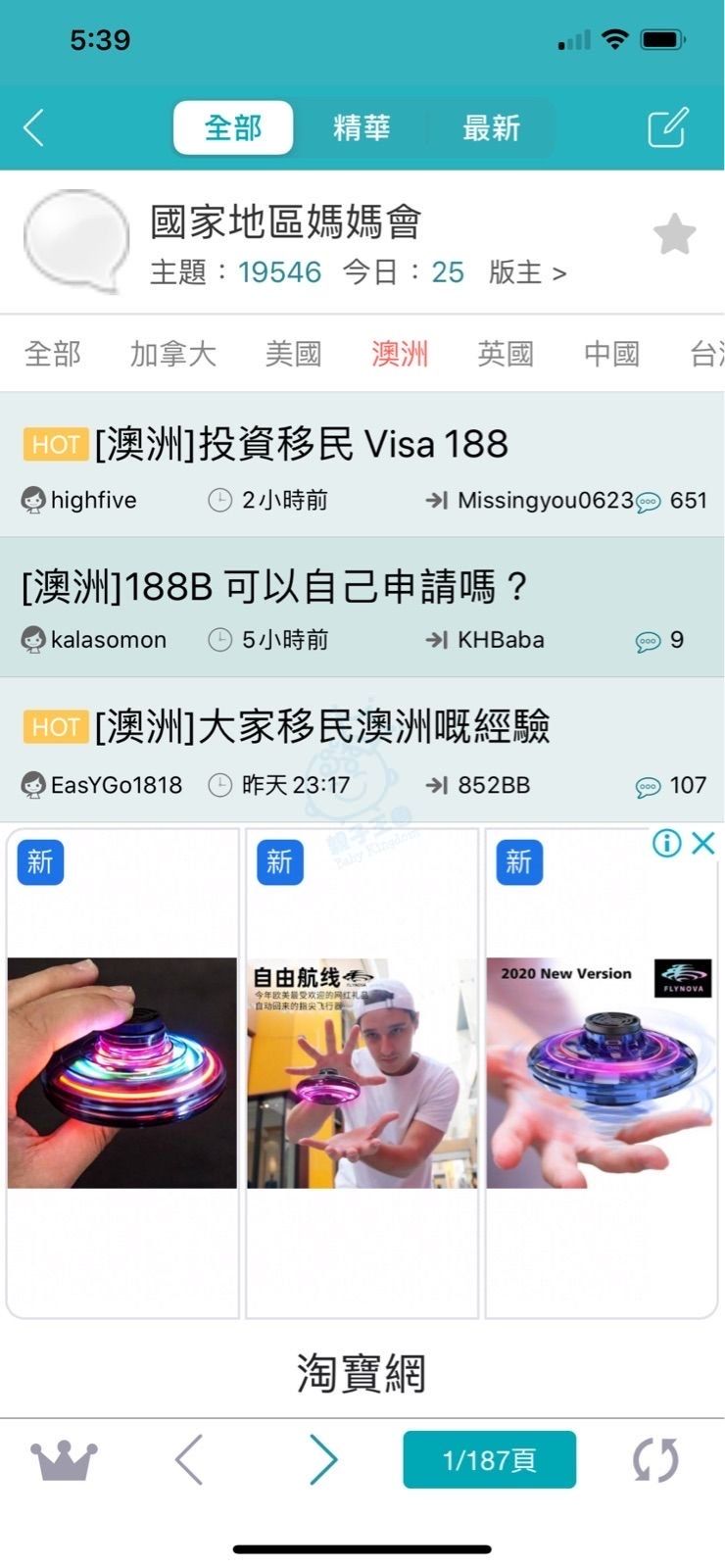Viewport: 725px width, 1568px height.
Task: Open thread 投資移民 Visa 188
Action: click(x=302, y=445)
